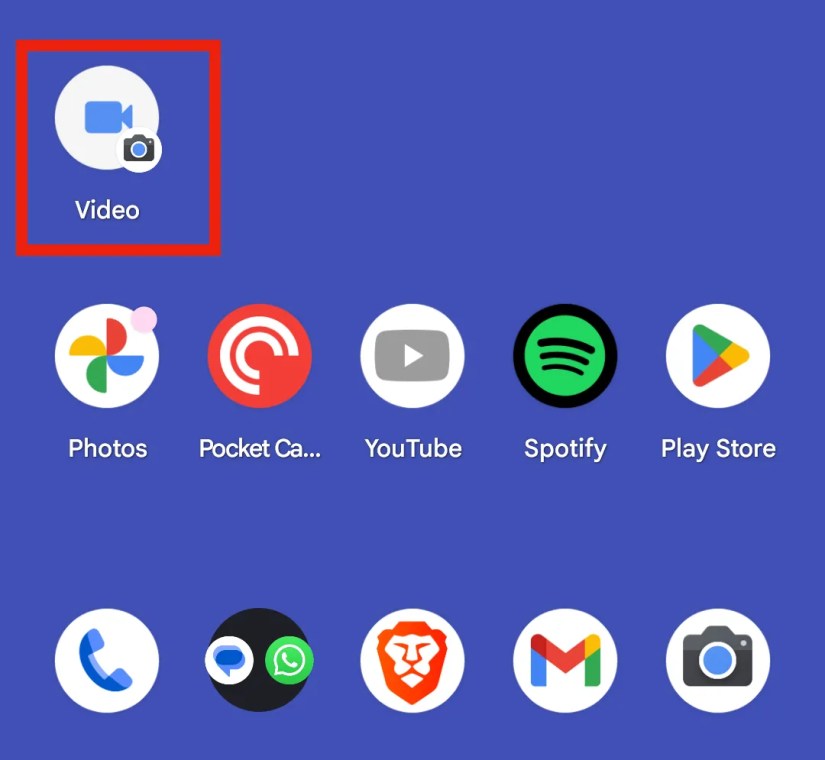Launch Brave browser
825x760 pixels.
coord(412,660)
